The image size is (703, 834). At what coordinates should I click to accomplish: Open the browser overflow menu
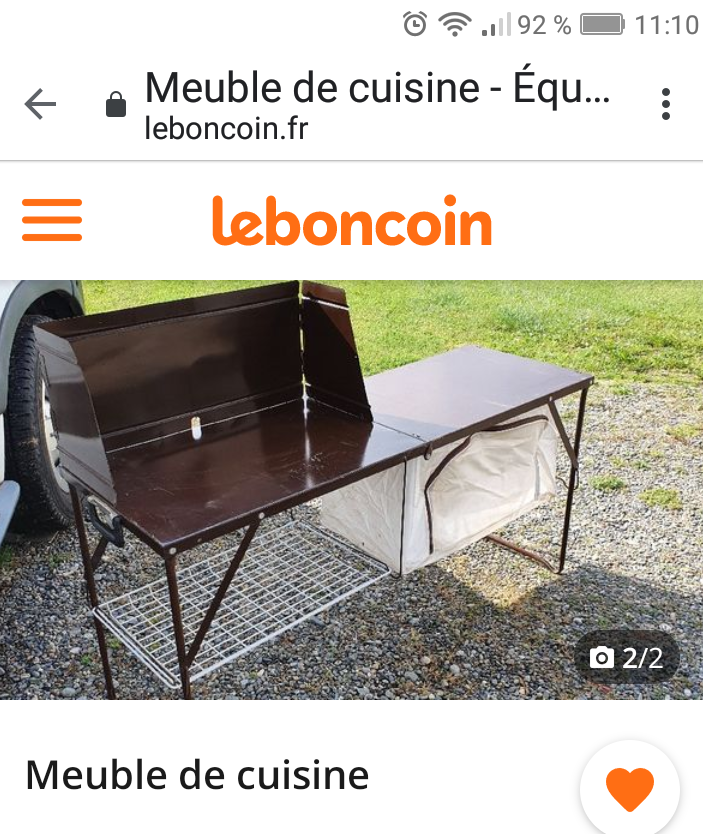click(x=666, y=104)
